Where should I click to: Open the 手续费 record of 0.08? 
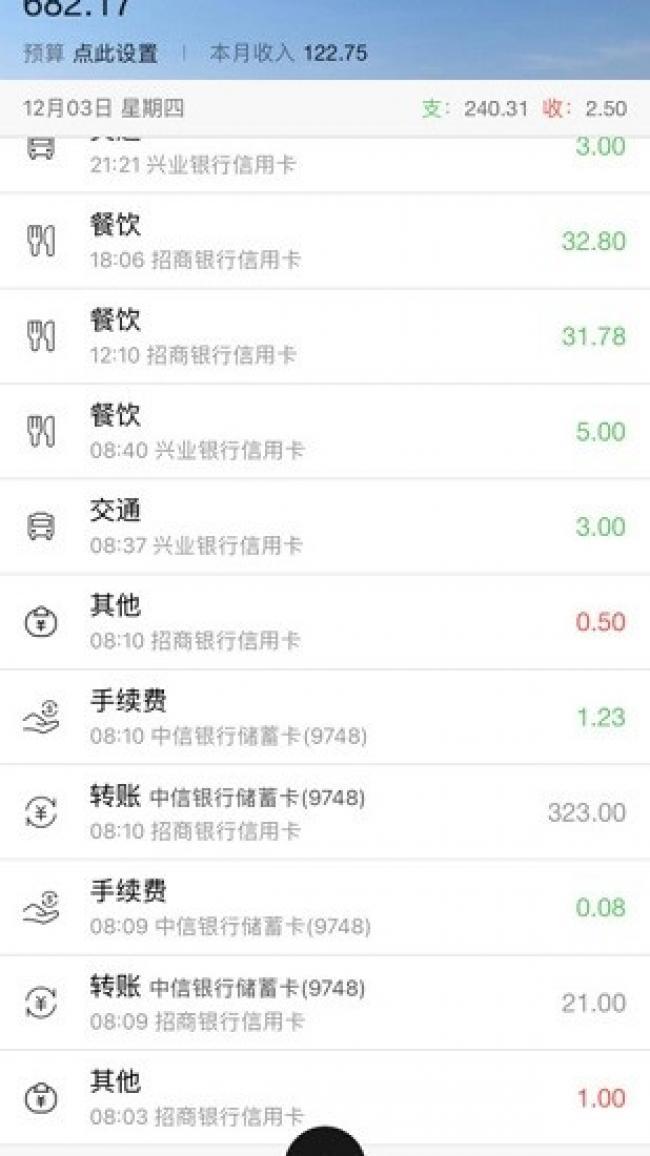[325, 907]
